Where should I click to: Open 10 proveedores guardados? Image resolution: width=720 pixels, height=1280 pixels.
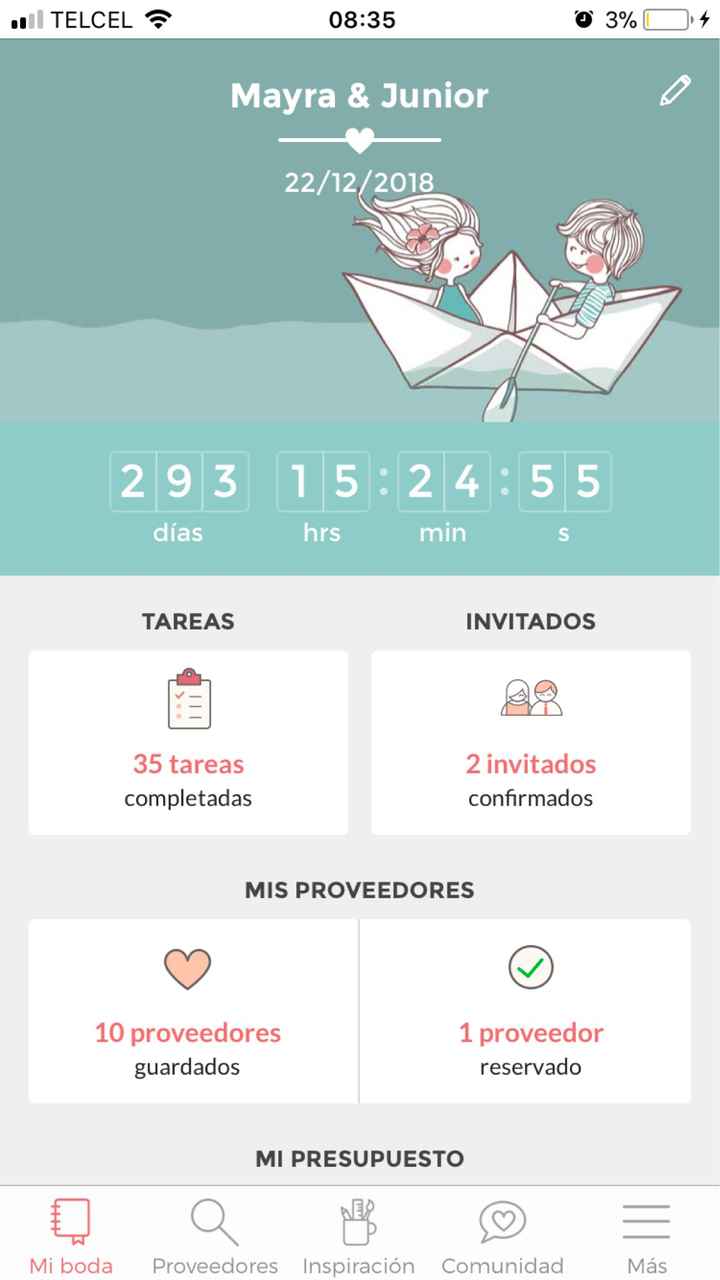click(x=190, y=1047)
